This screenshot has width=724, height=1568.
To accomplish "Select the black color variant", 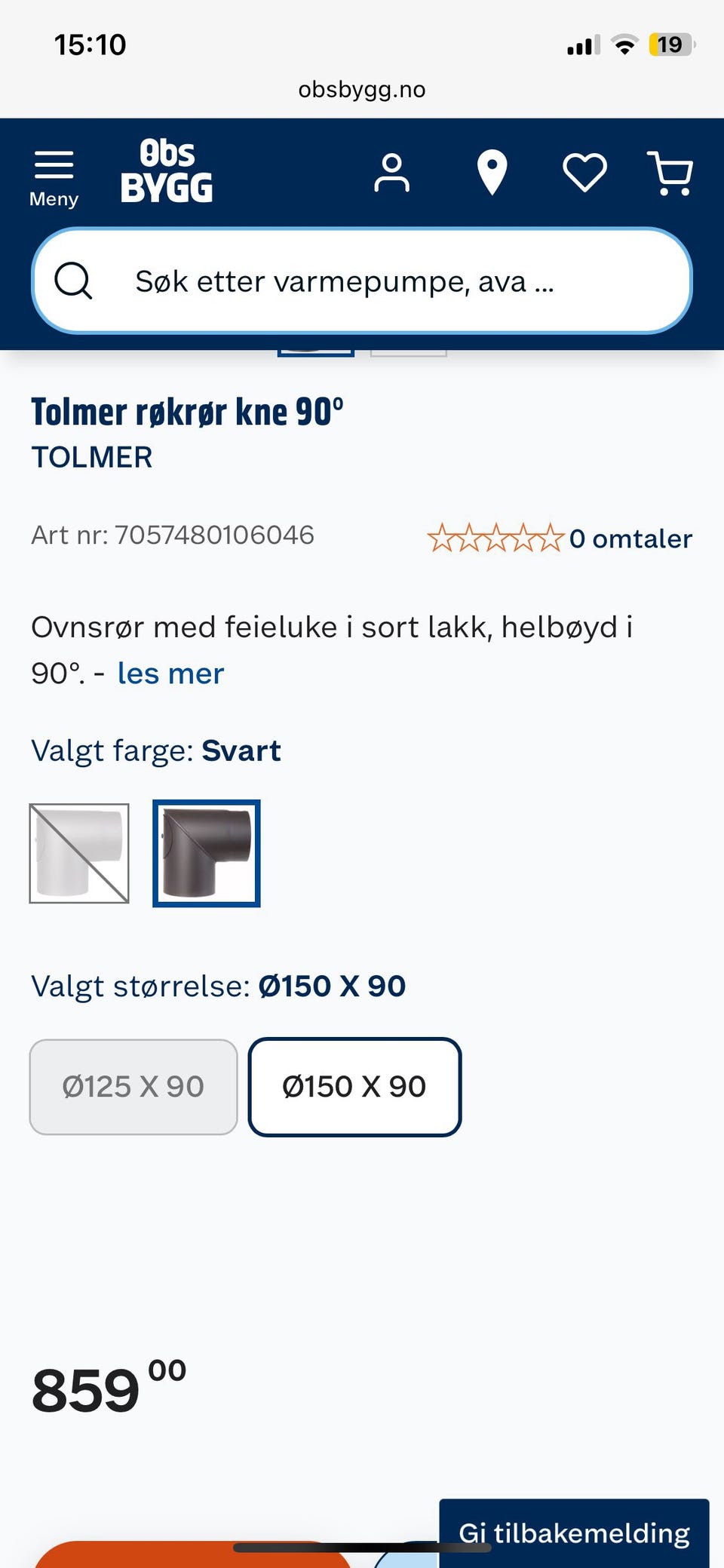I will [x=206, y=854].
